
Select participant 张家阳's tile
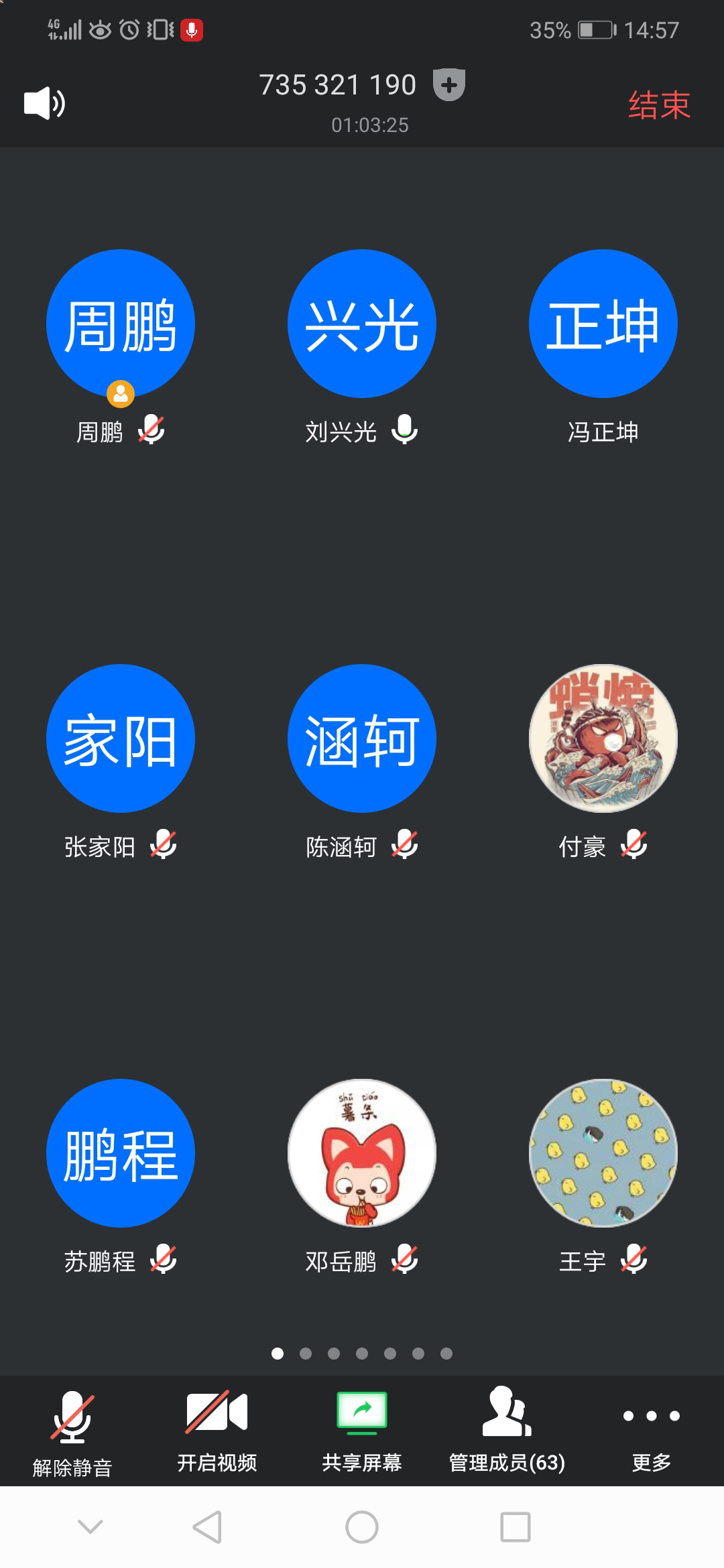(x=121, y=738)
